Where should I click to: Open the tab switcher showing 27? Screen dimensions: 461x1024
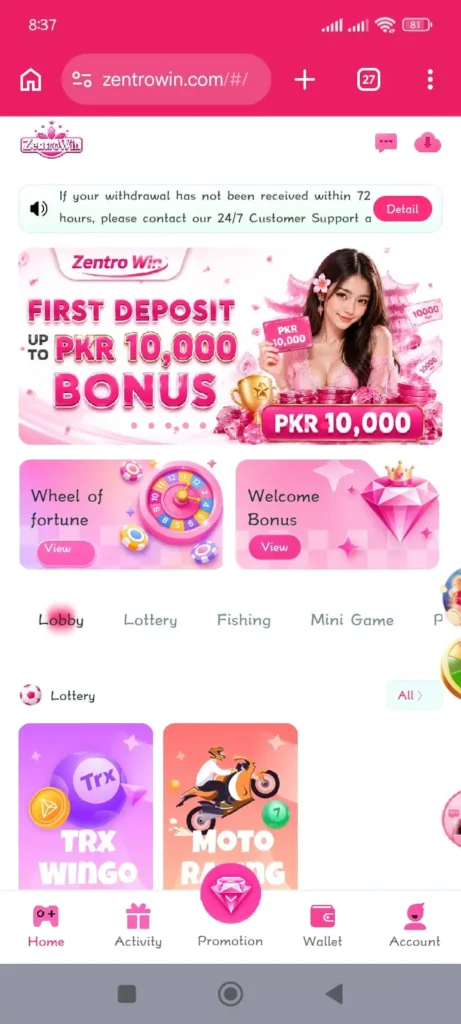tap(369, 80)
